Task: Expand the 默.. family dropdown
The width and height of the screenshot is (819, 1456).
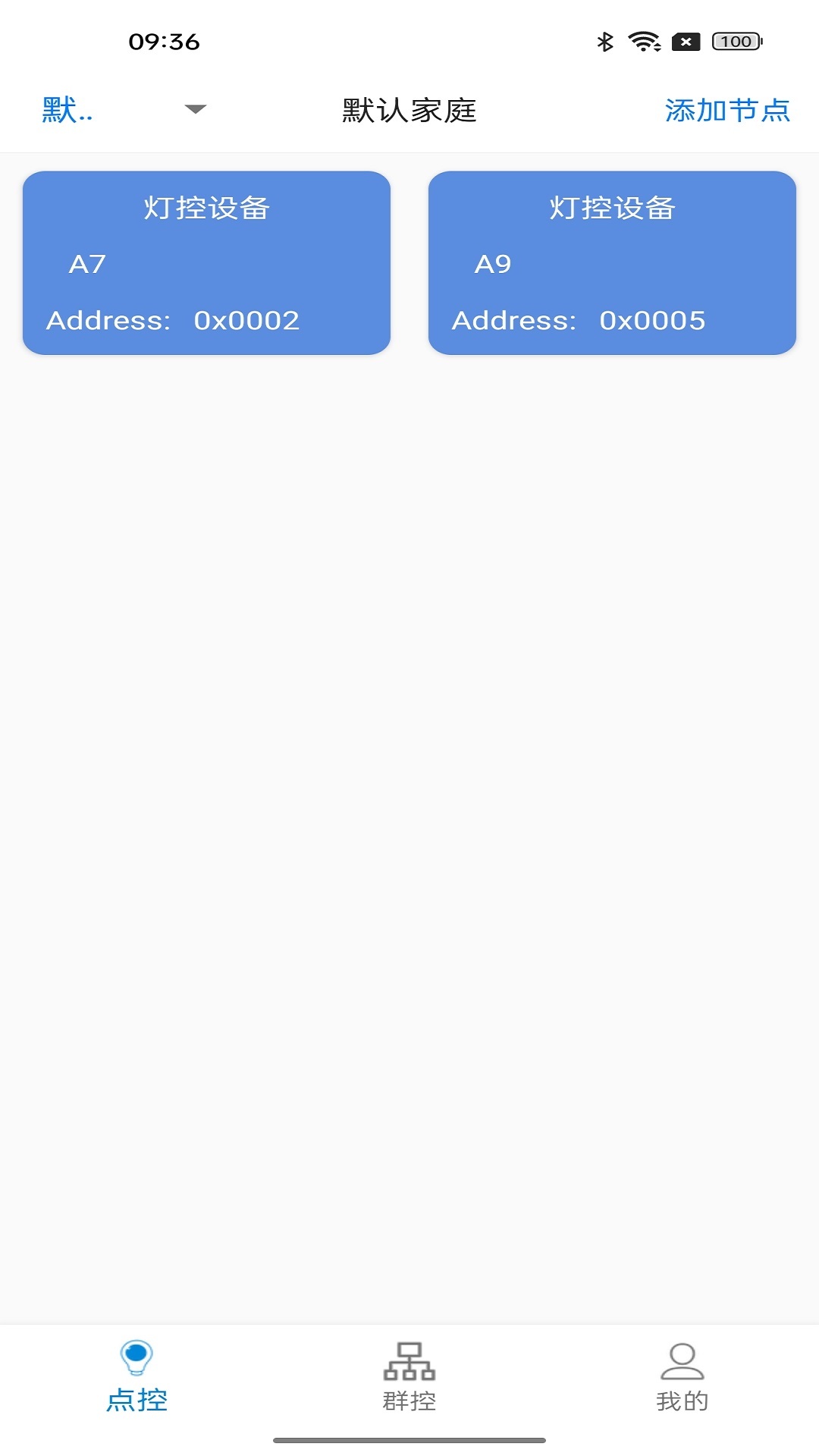Action: point(124,110)
